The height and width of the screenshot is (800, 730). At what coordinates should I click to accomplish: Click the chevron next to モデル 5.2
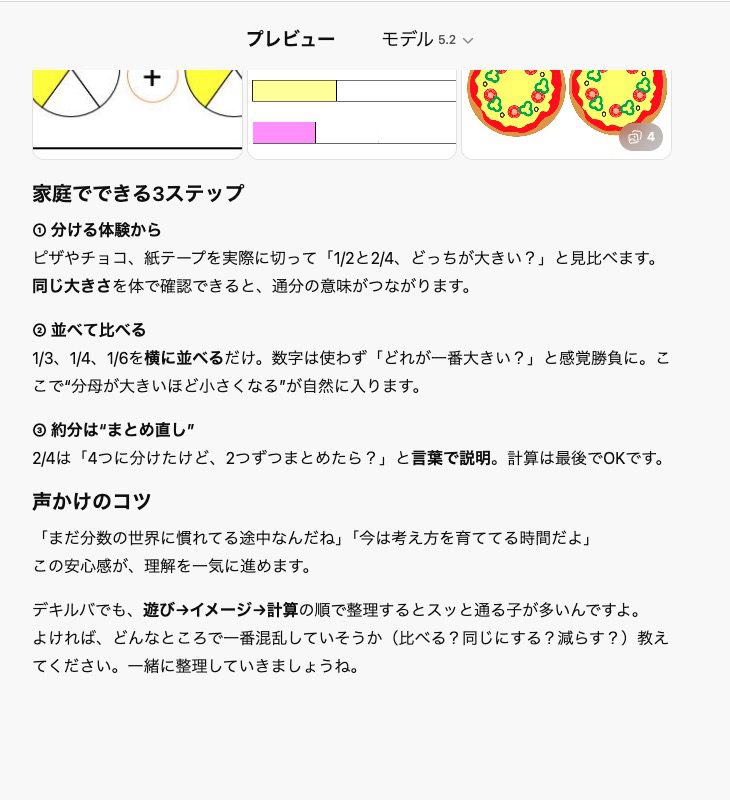[467, 41]
